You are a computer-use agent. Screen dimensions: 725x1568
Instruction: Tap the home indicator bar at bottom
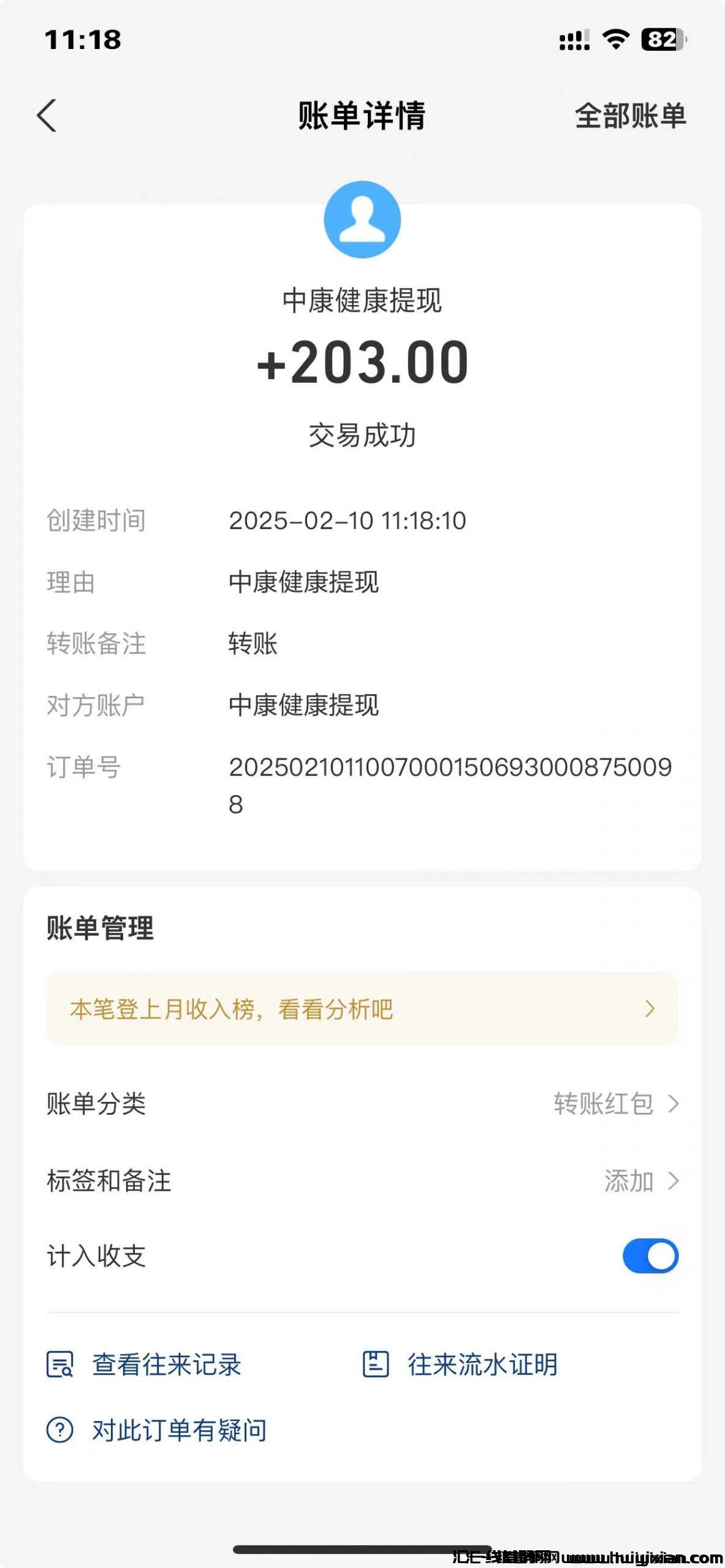[x=362, y=1549]
